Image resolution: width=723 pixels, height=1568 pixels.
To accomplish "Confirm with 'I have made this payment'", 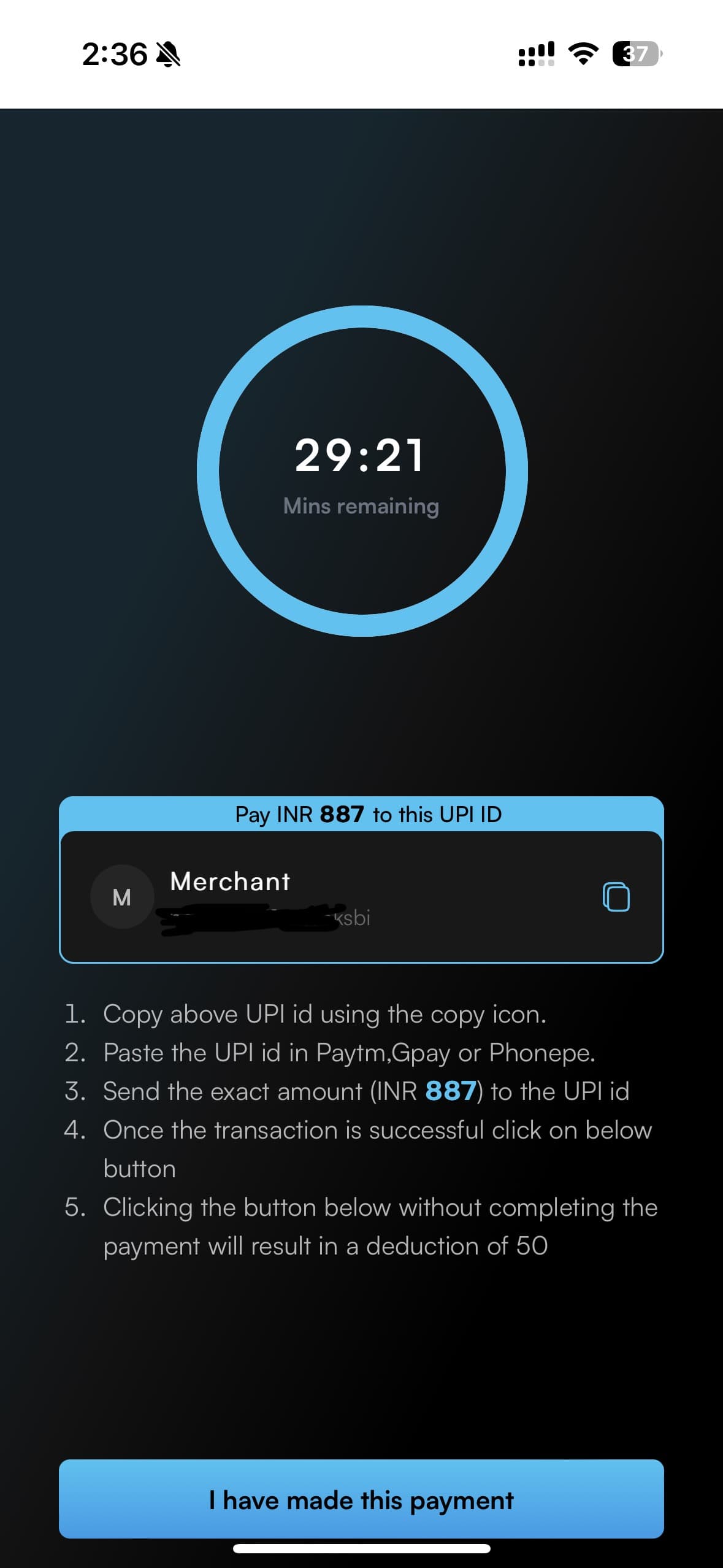I will coord(361,1499).
